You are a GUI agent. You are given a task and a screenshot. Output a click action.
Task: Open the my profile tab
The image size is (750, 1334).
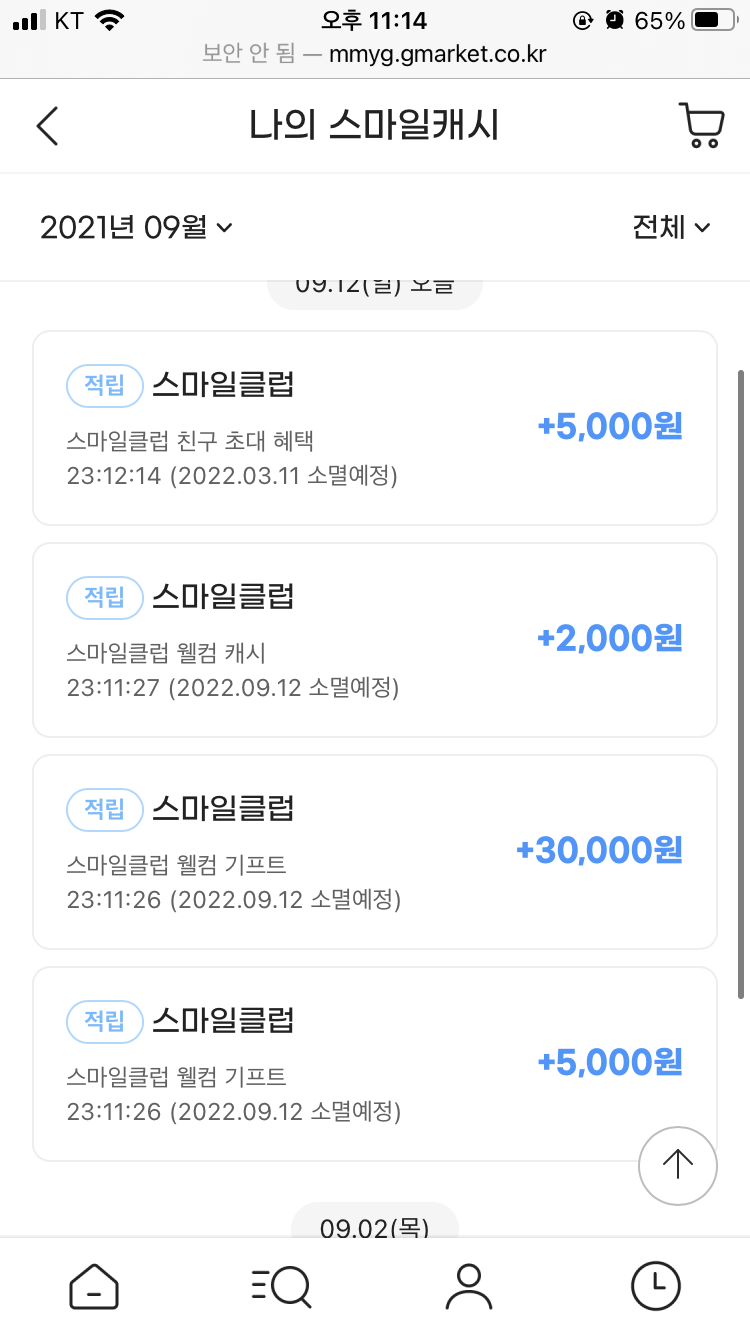[468, 1286]
